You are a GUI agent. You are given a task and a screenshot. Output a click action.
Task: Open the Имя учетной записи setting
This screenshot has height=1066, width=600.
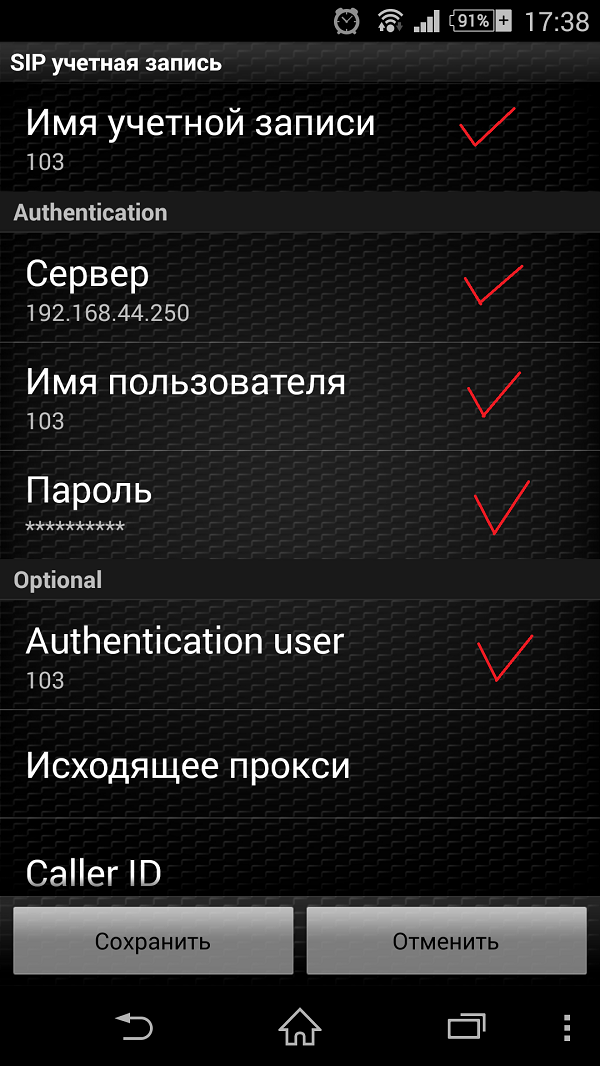coord(300,138)
